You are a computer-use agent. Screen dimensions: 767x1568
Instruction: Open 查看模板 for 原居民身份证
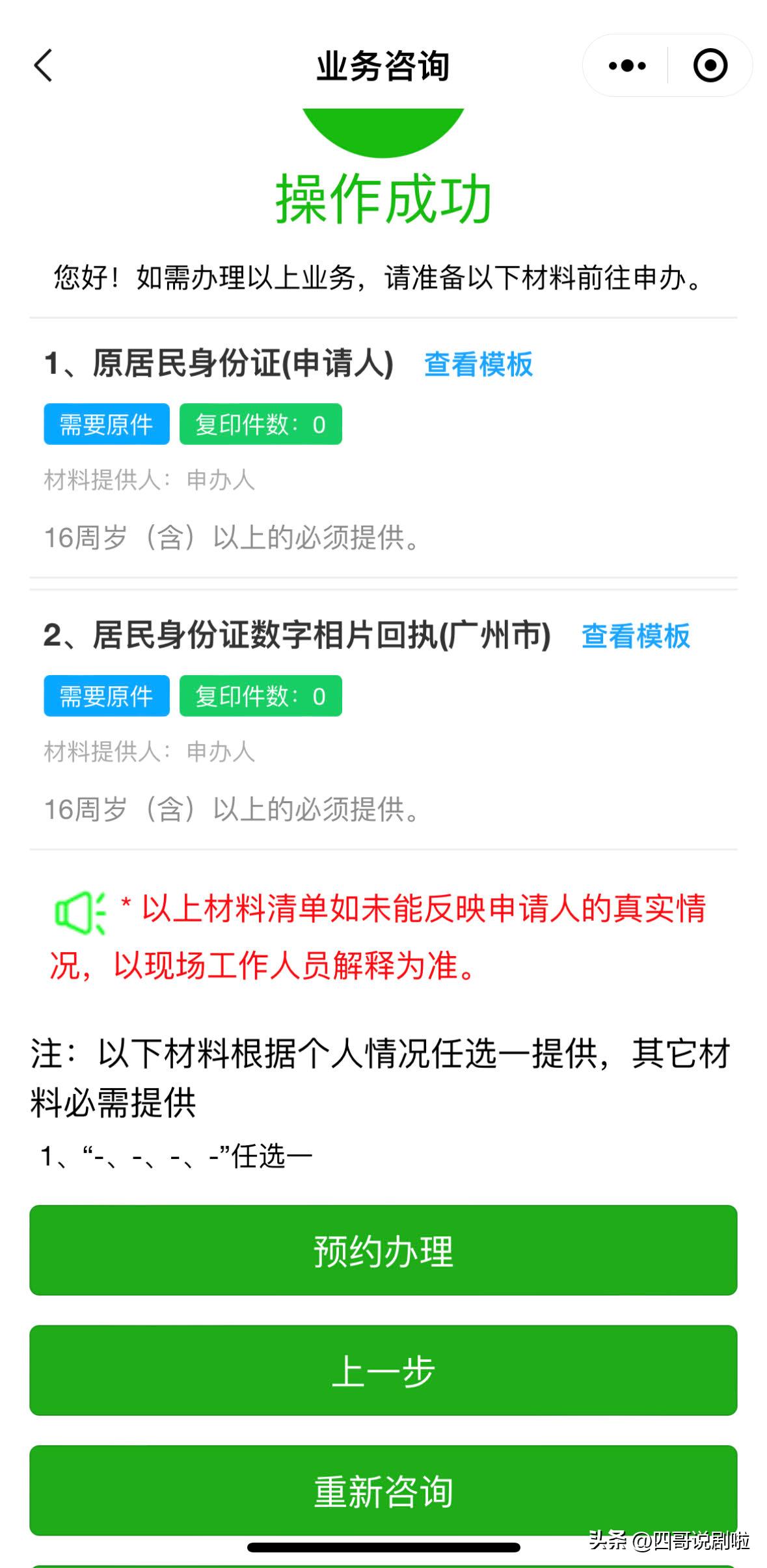478,365
